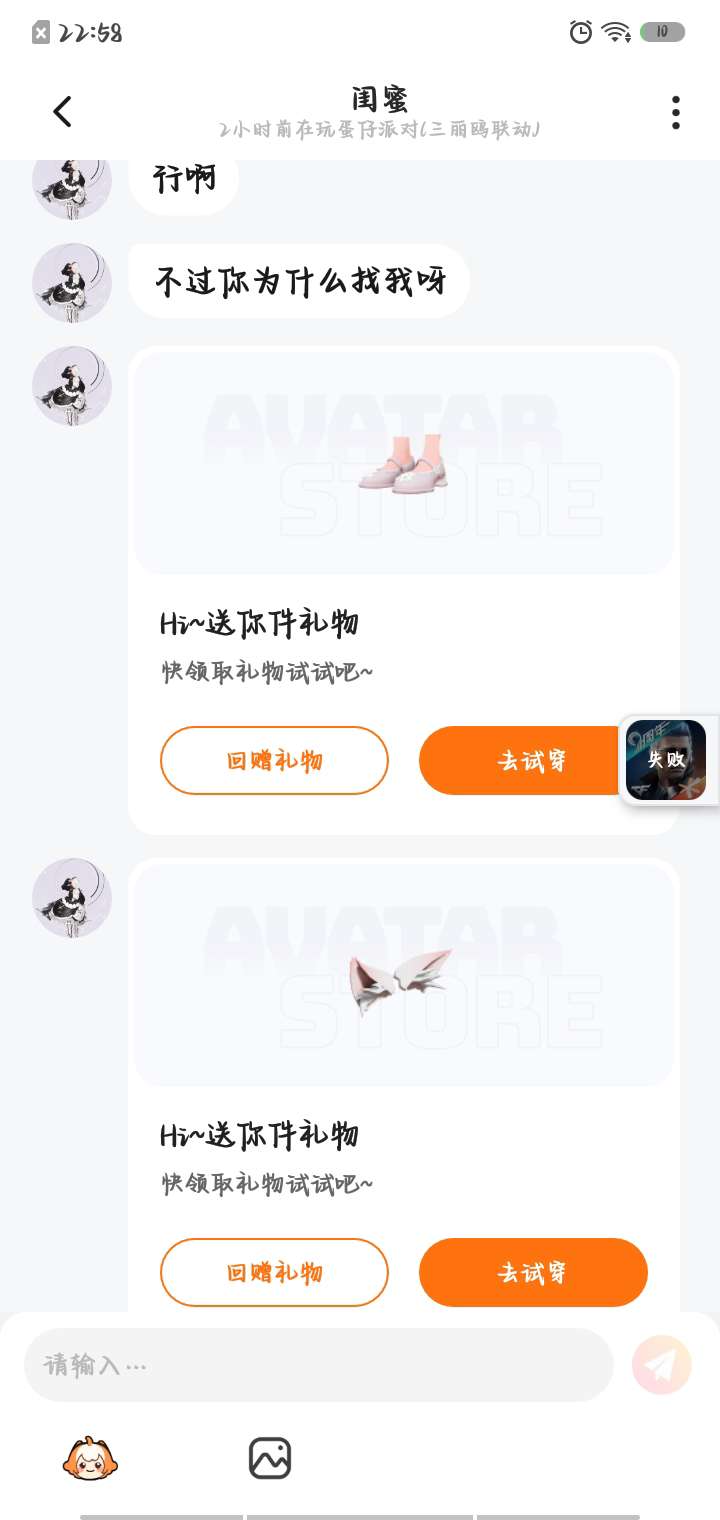Open the floating 失败 game widget

pos(666,761)
